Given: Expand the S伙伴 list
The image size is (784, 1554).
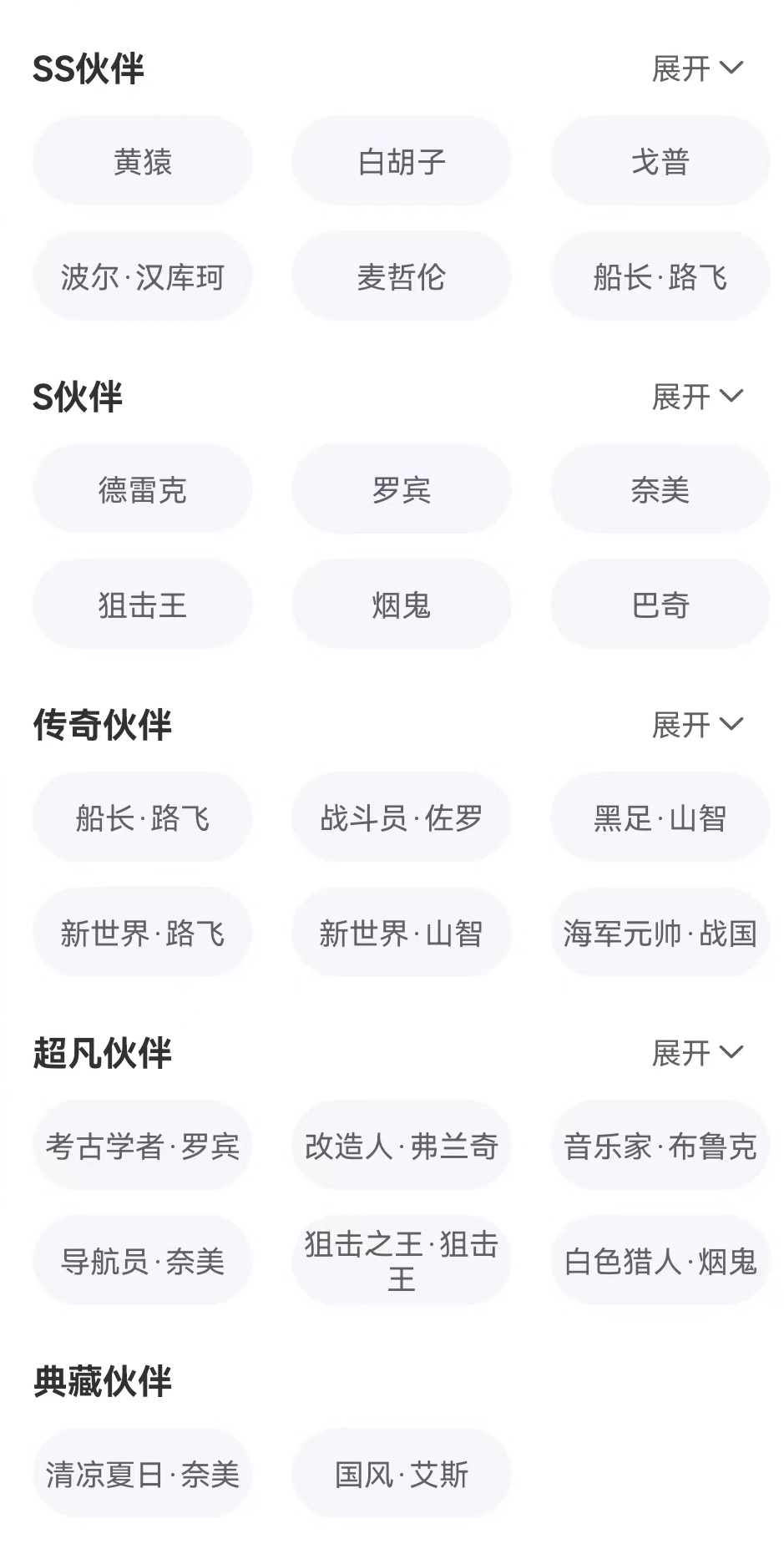Looking at the screenshot, I should 697,397.
